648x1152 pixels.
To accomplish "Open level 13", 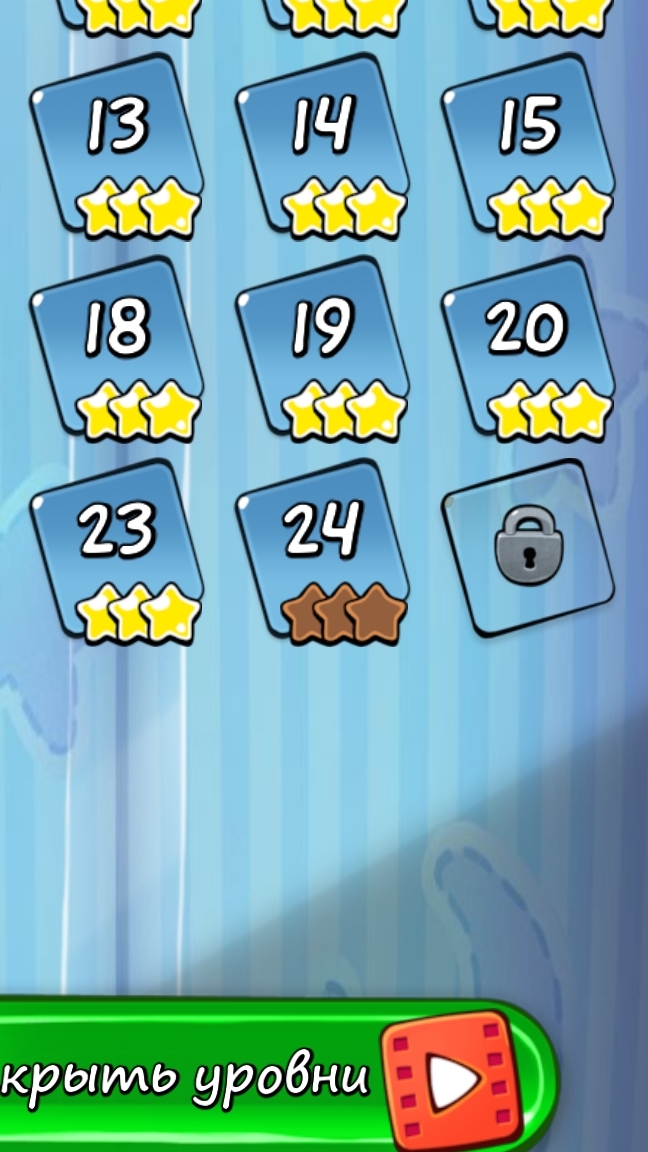I will coord(118,145).
